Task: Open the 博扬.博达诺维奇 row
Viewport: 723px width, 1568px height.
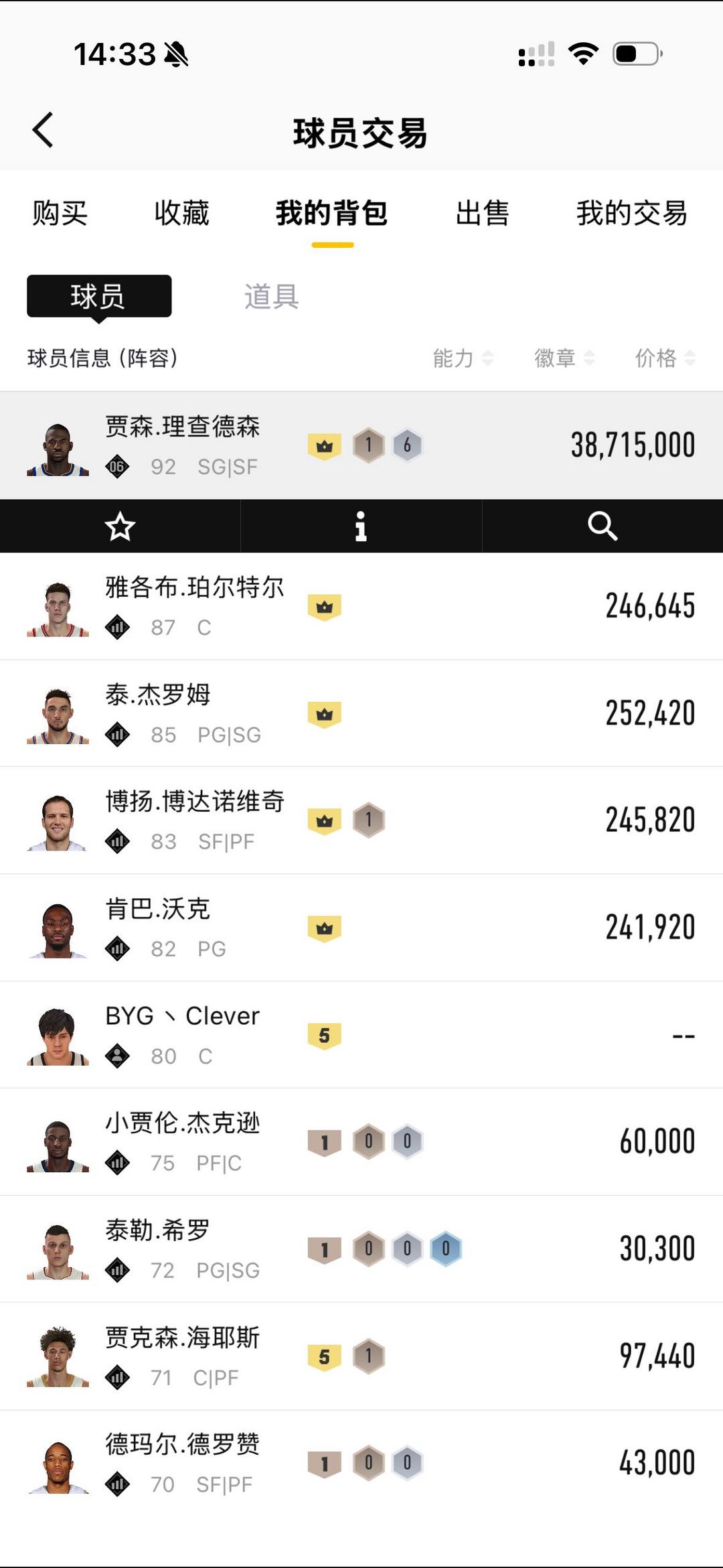Action: 361,821
